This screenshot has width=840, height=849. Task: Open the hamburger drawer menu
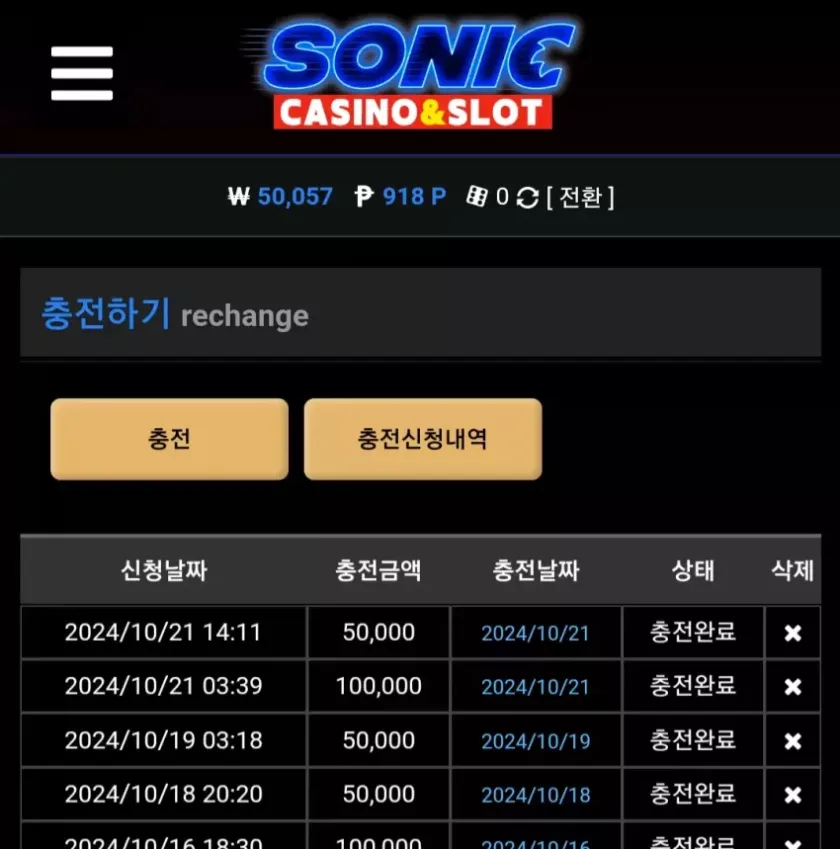pyautogui.click(x=82, y=74)
